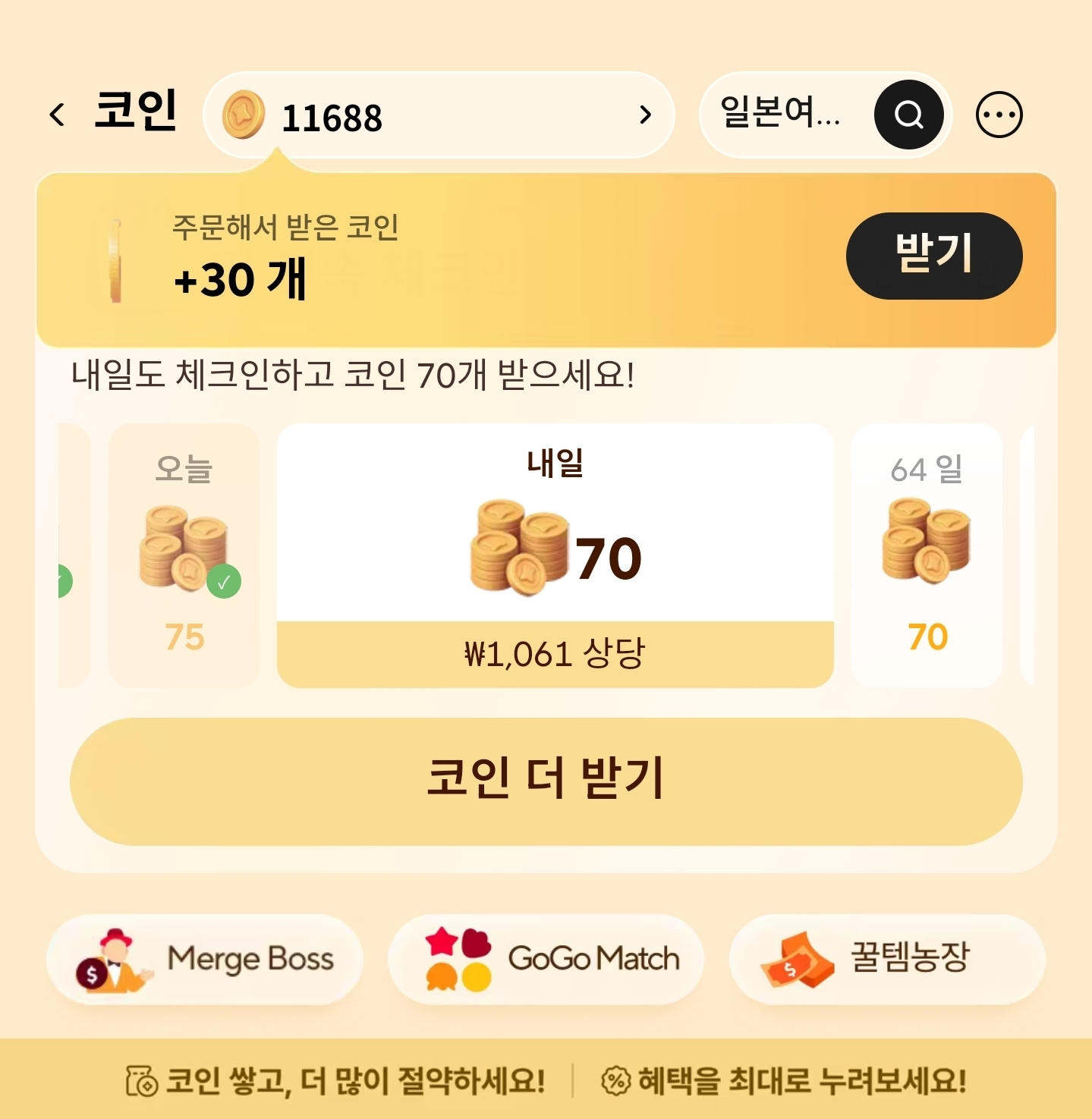Launch the Merge Boss game

pos(205,959)
